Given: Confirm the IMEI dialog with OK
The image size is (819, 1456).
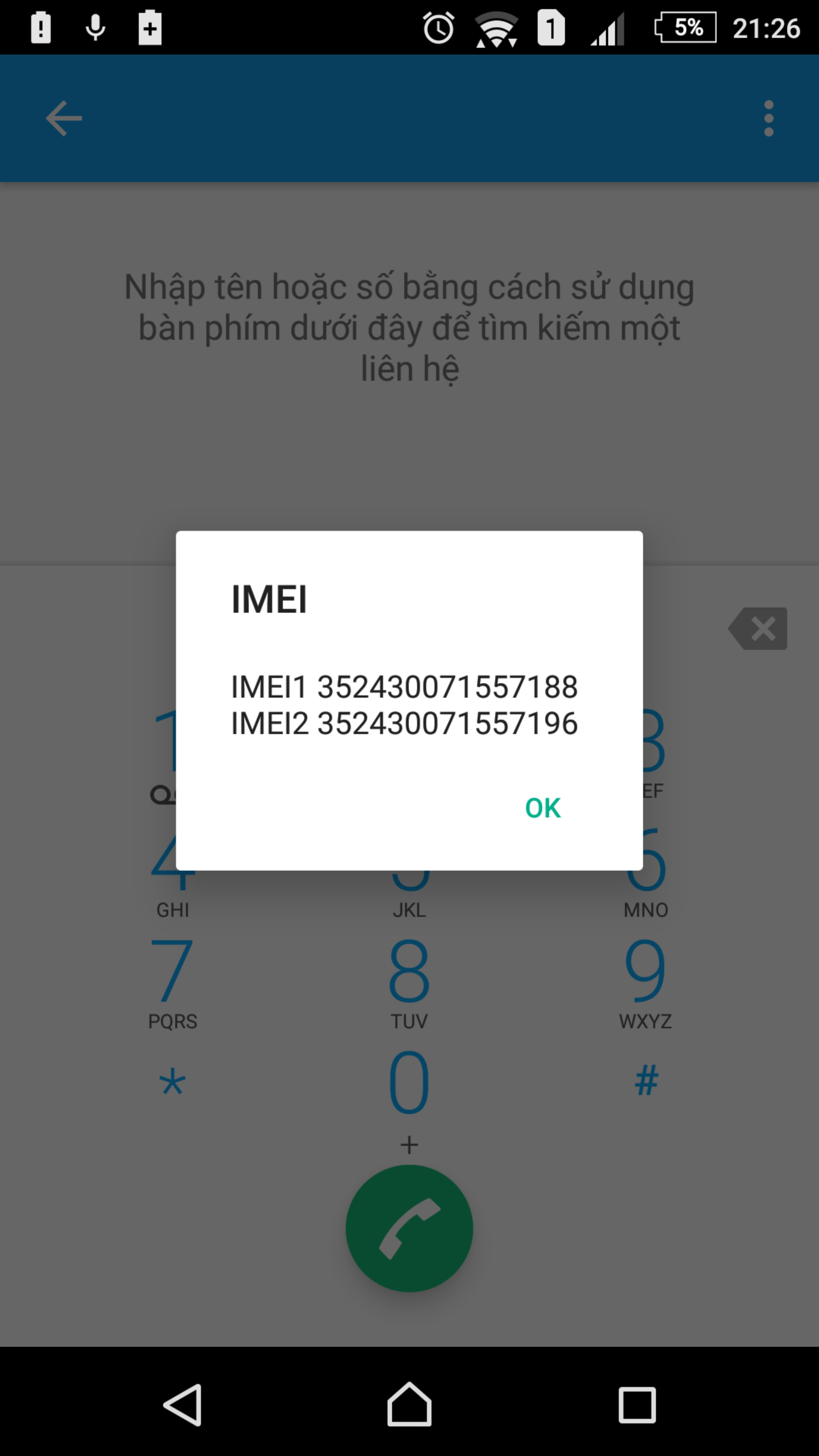Looking at the screenshot, I should (x=543, y=808).
